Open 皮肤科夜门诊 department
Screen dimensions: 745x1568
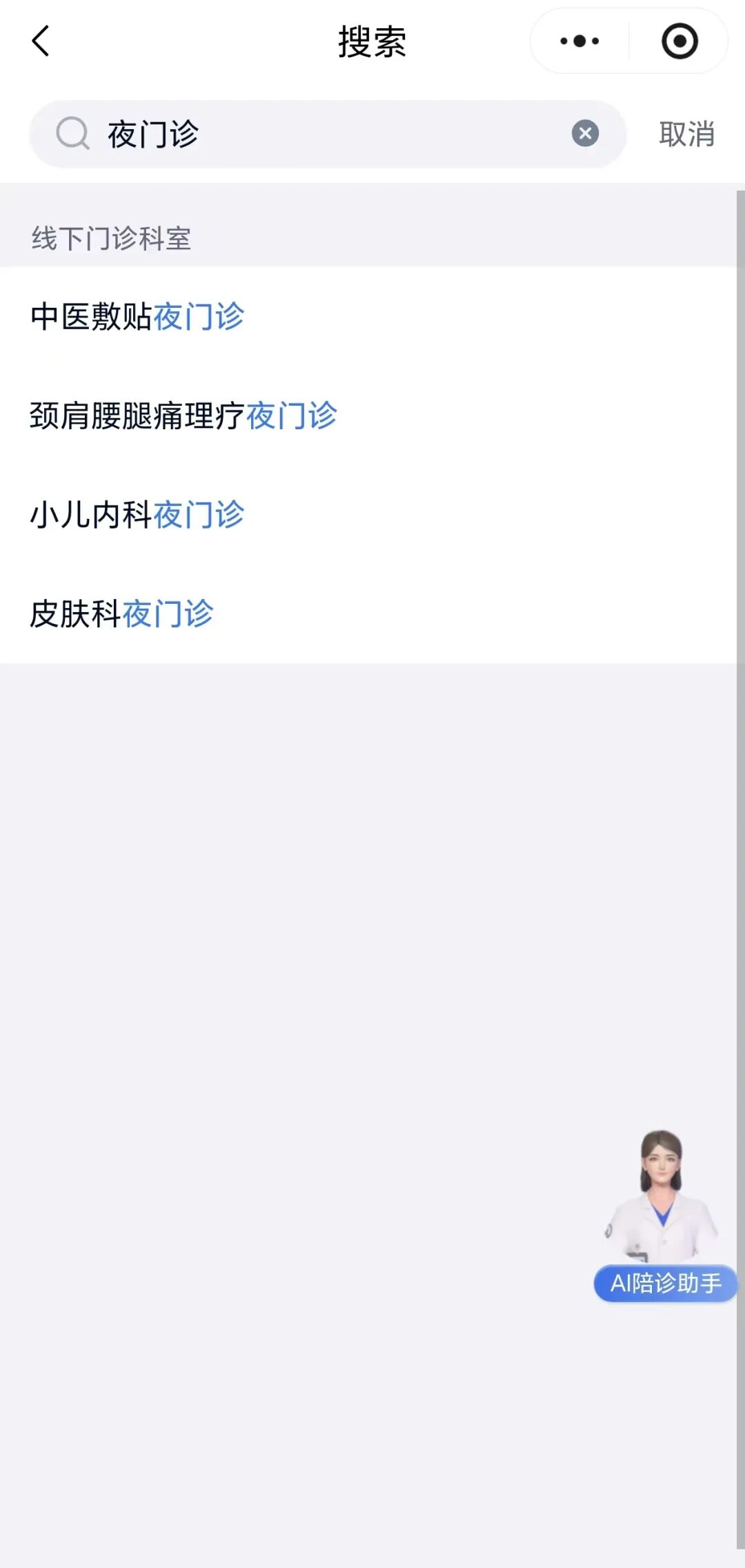pos(122,614)
